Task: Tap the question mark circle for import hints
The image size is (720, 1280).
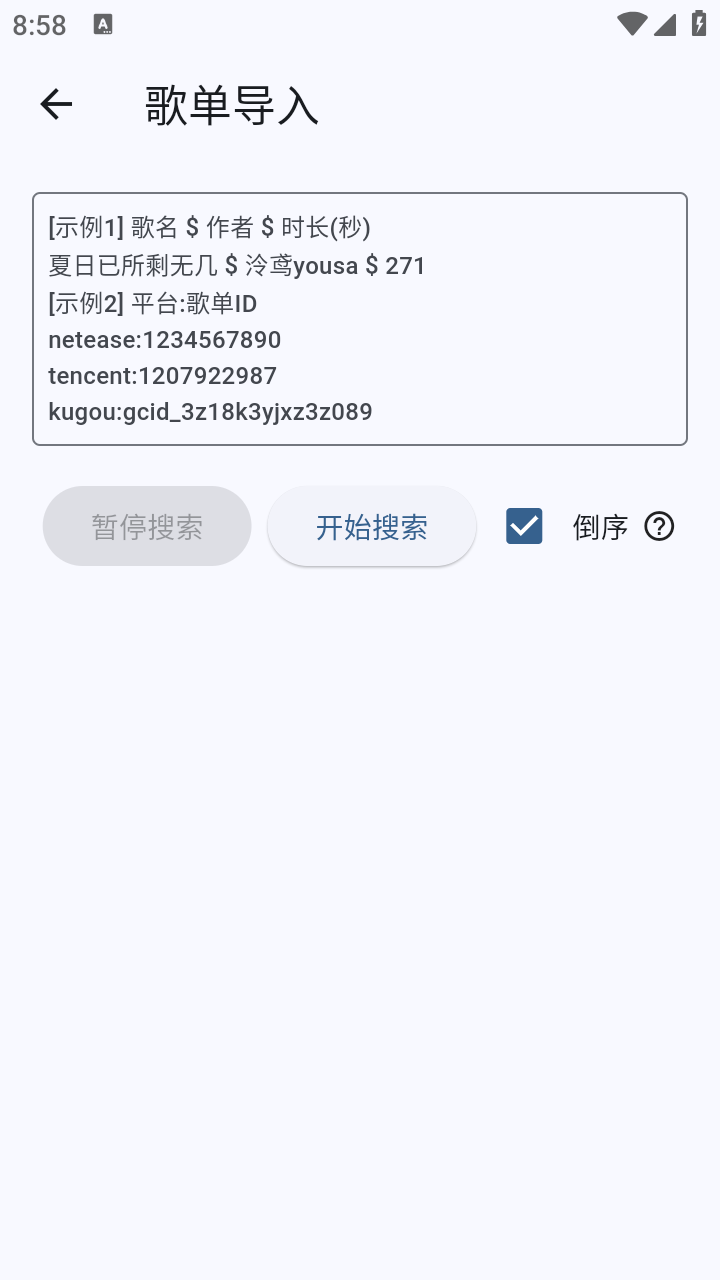Action: pos(660,527)
